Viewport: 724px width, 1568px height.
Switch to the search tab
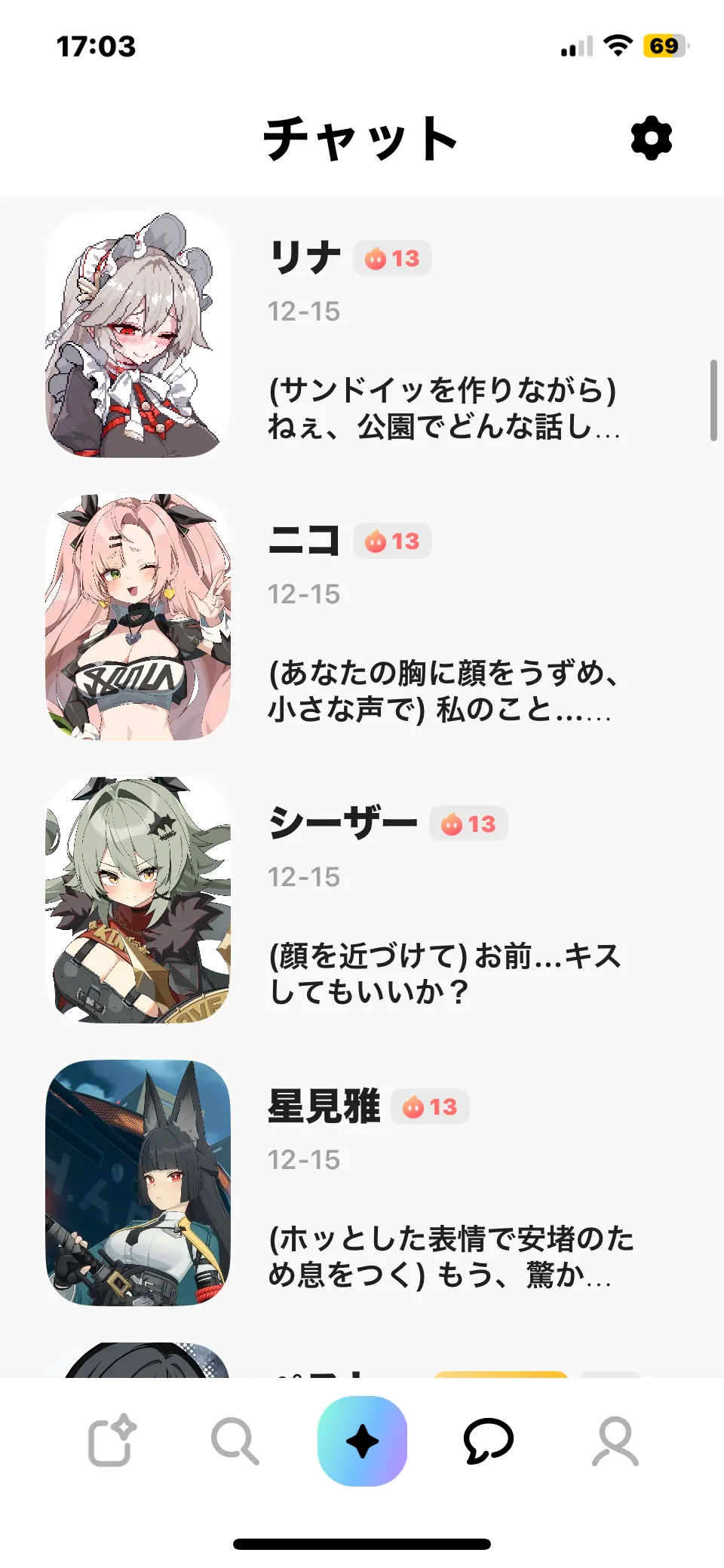click(x=235, y=1441)
